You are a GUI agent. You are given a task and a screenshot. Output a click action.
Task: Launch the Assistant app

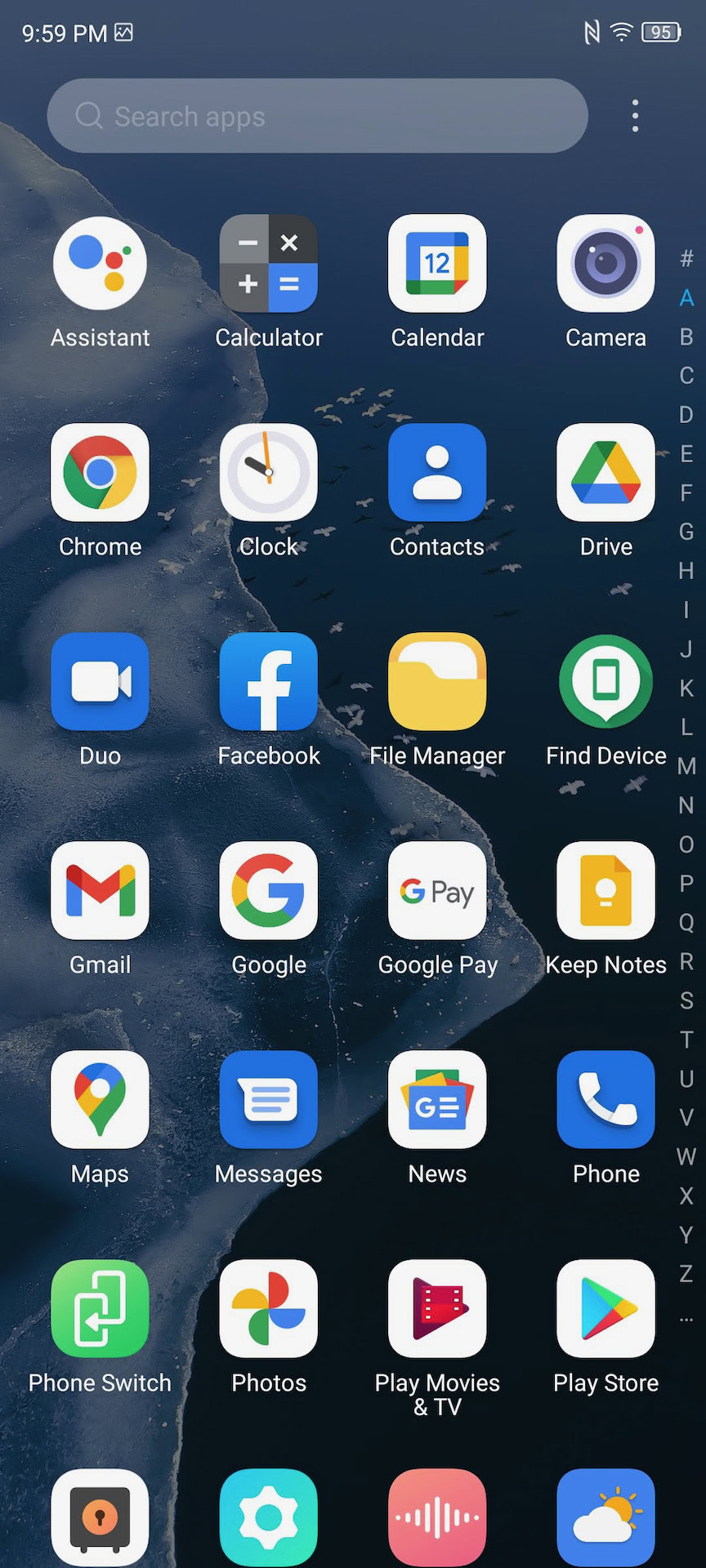point(100,264)
